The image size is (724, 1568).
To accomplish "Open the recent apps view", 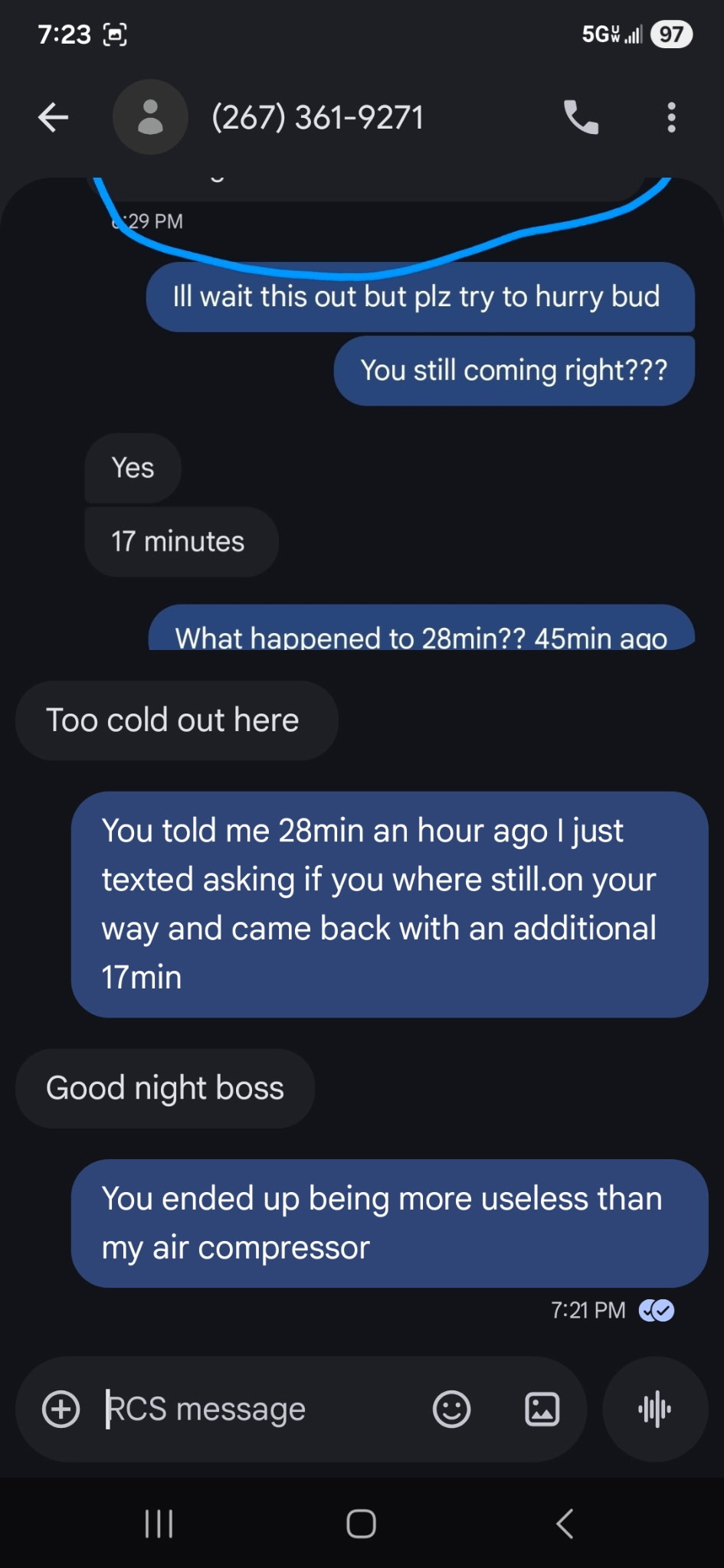I will pos(159,1524).
